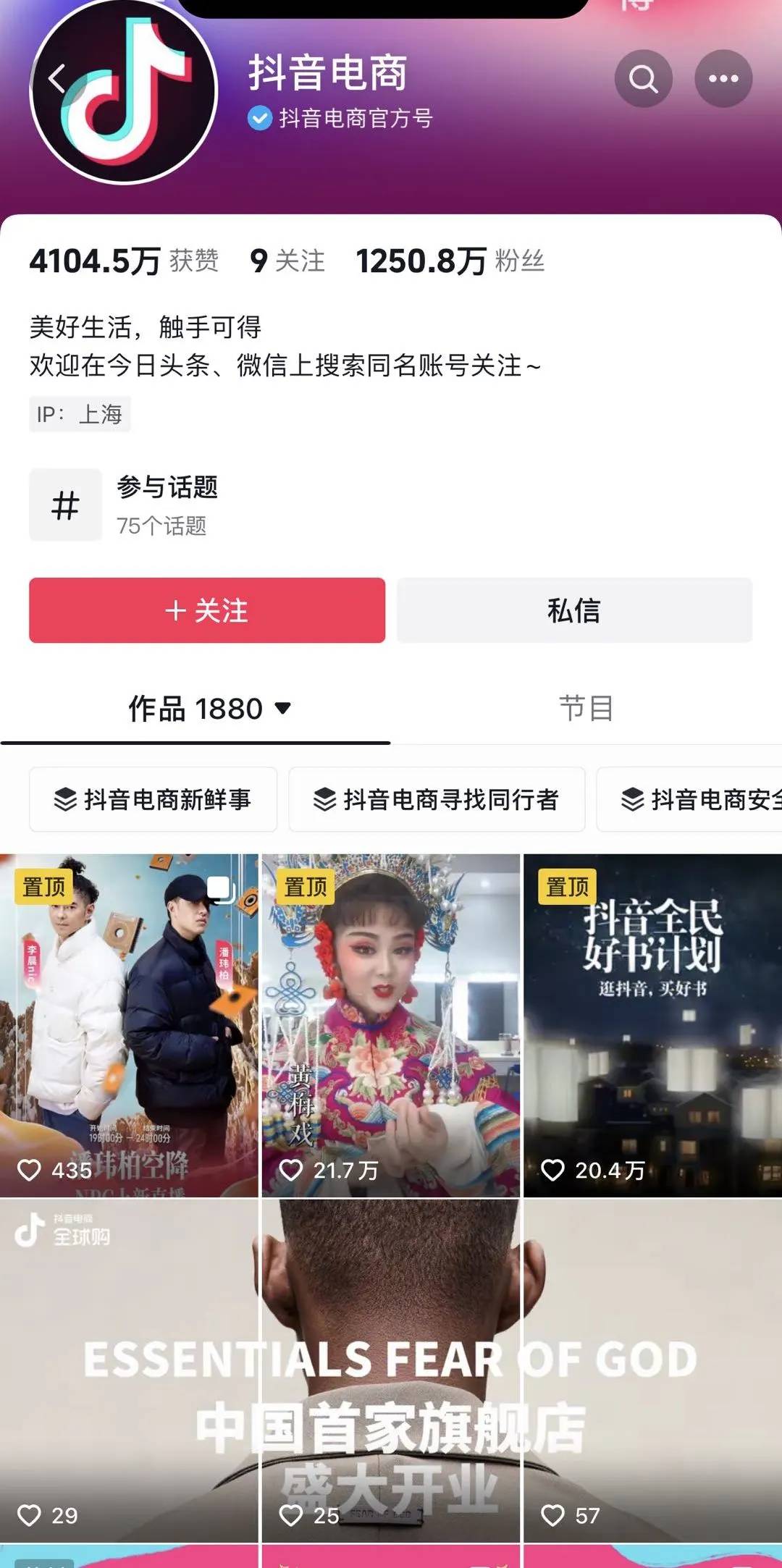The height and width of the screenshot is (1568, 782).
Task: Switch to the 节目 tab
Action: pos(586,709)
